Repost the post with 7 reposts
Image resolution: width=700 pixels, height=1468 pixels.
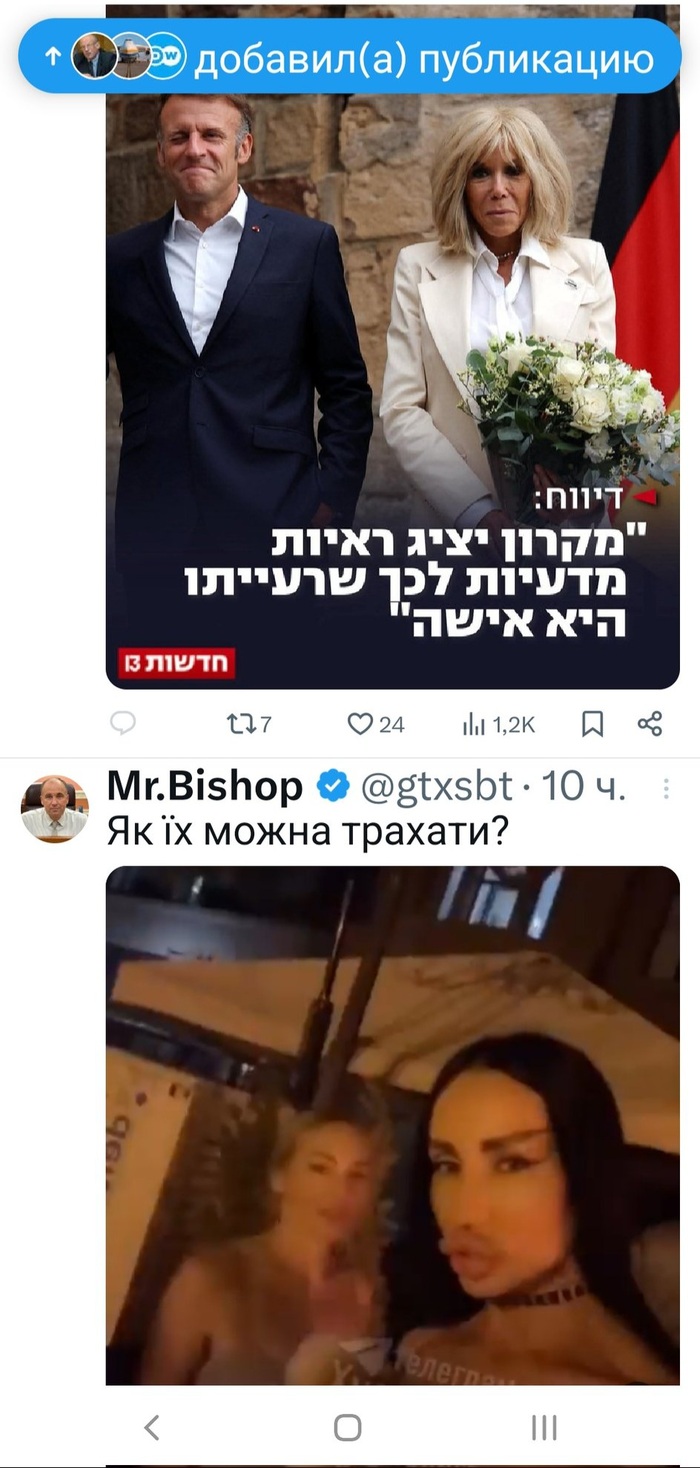click(x=249, y=724)
